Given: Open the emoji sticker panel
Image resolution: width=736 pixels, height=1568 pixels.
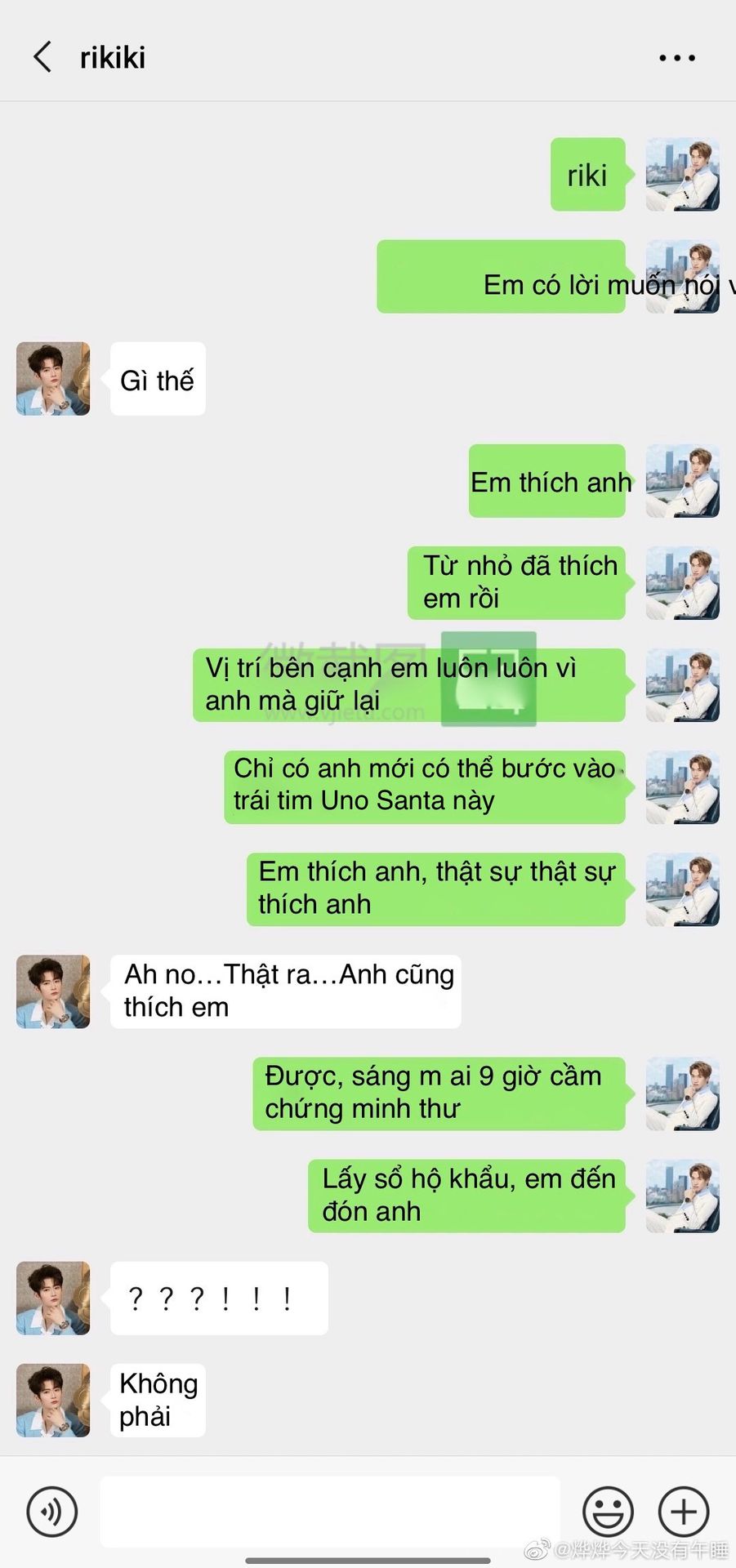Looking at the screenshot, I should [608, 1511].
